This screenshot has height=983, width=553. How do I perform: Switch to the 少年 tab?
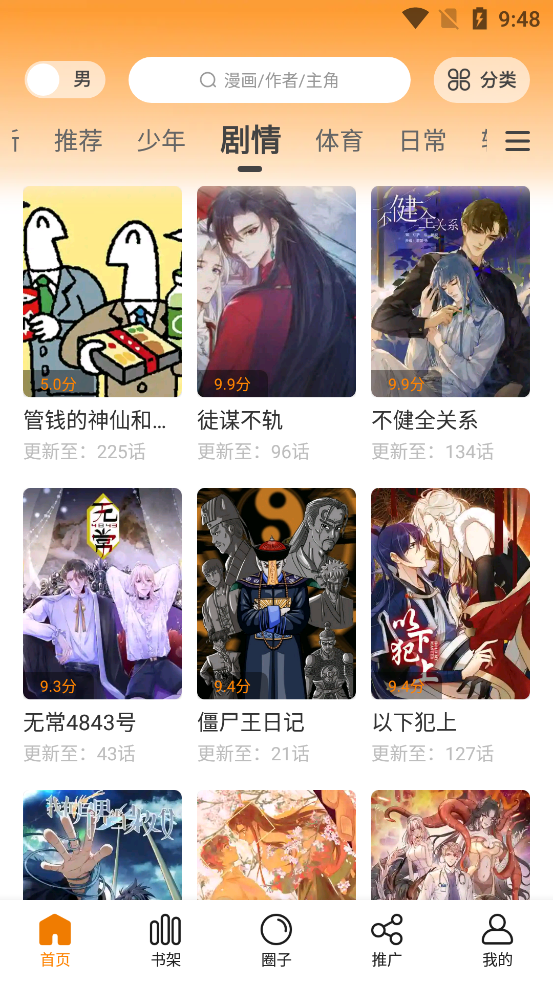(161, 140)
